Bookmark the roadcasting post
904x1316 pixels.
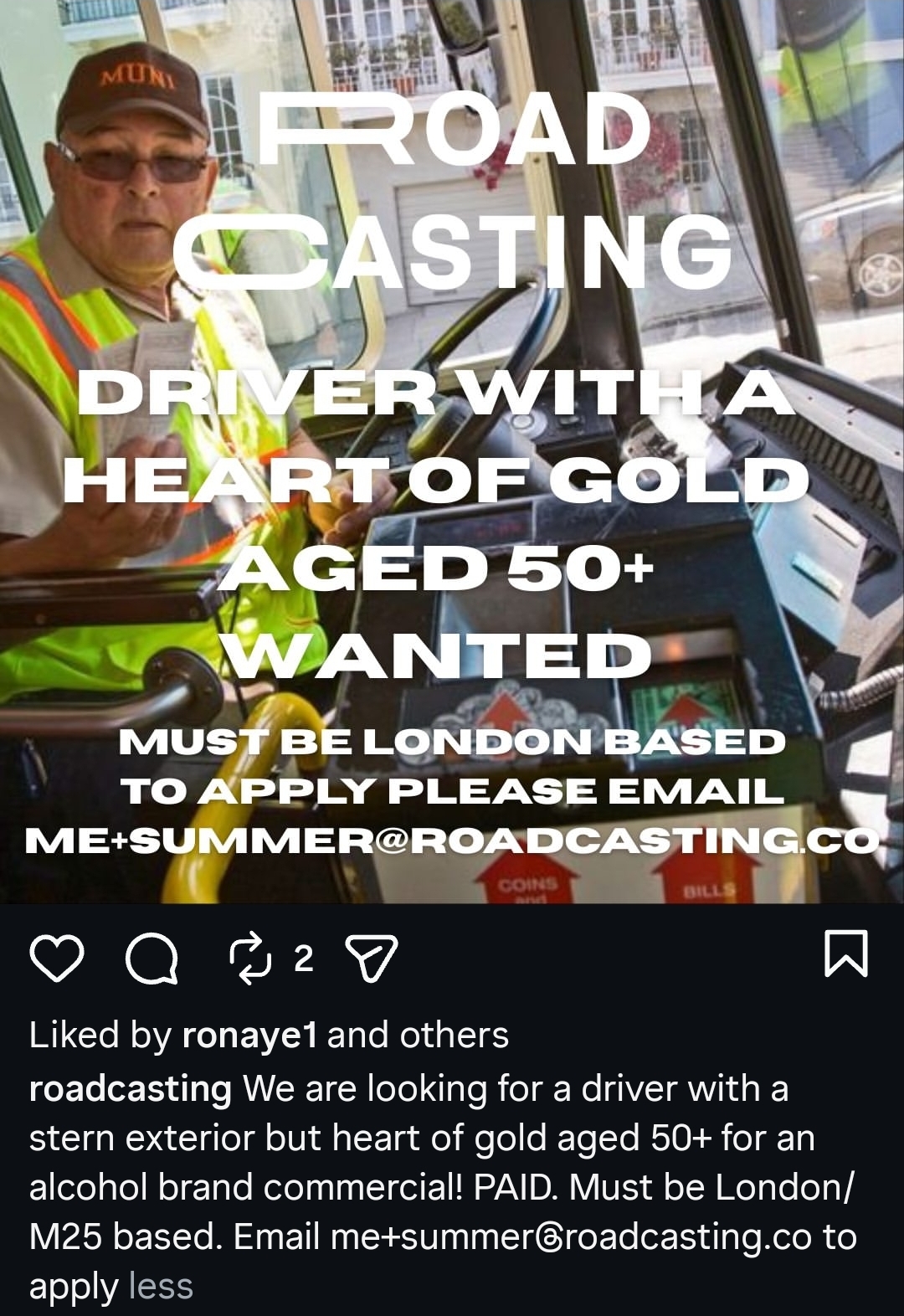pyautogui.click(x=846, y=955)
